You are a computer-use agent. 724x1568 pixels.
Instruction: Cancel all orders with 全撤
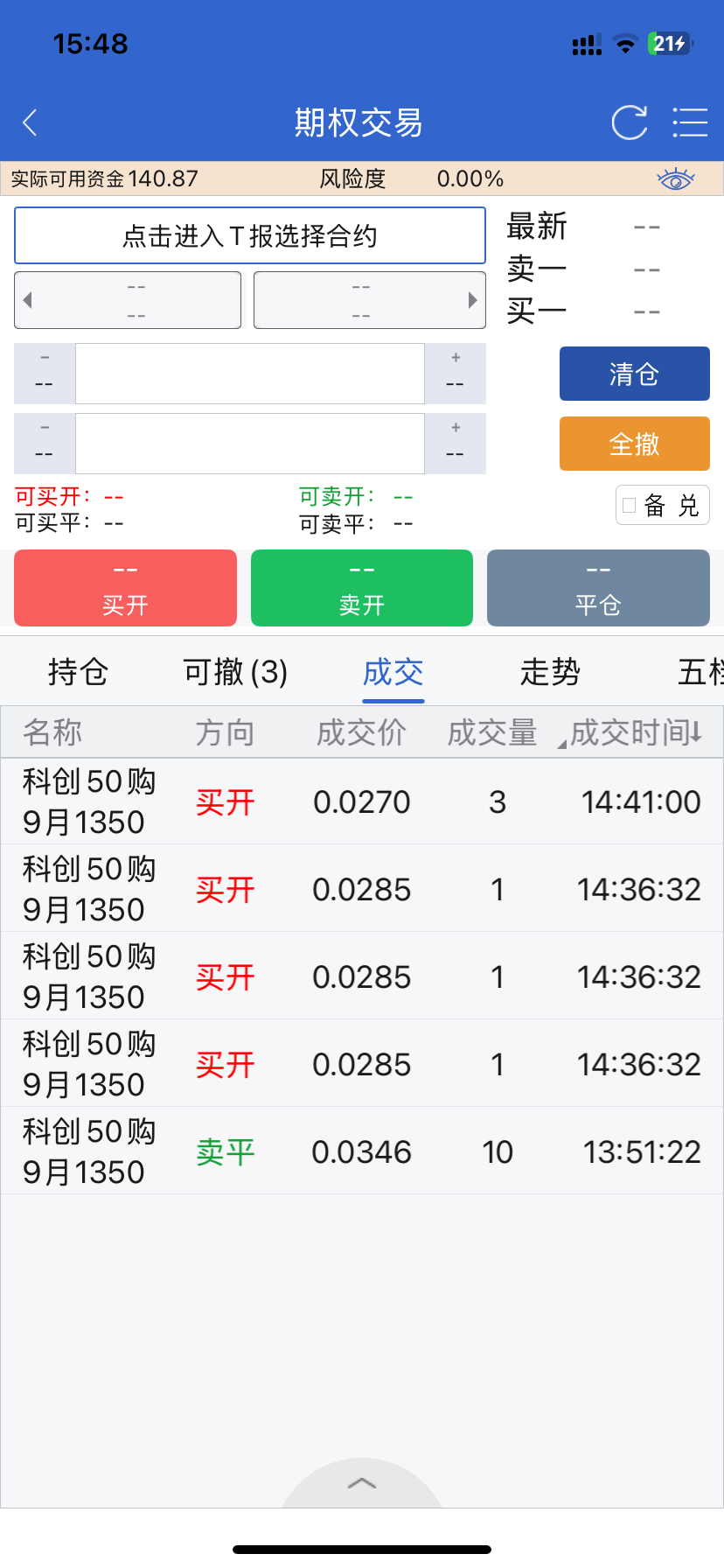634,444
